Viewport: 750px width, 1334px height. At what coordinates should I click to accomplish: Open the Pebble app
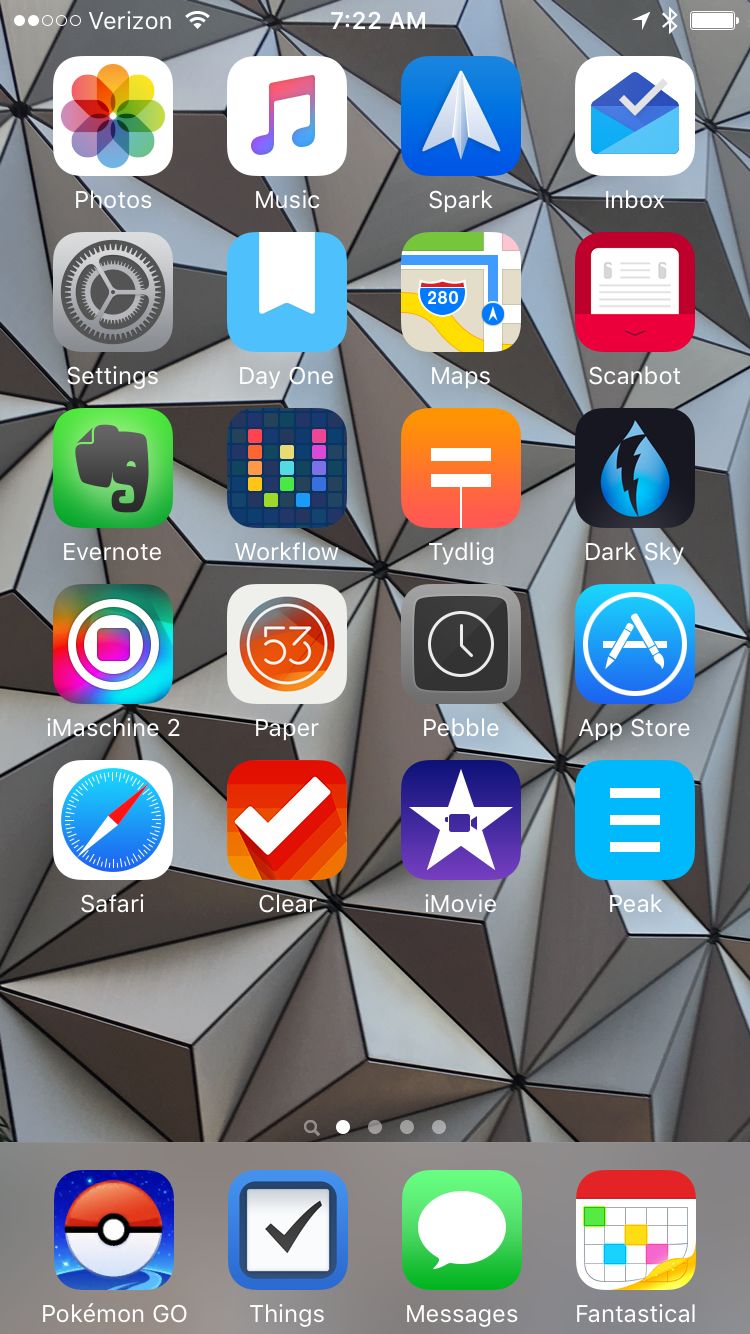[461, 644]
